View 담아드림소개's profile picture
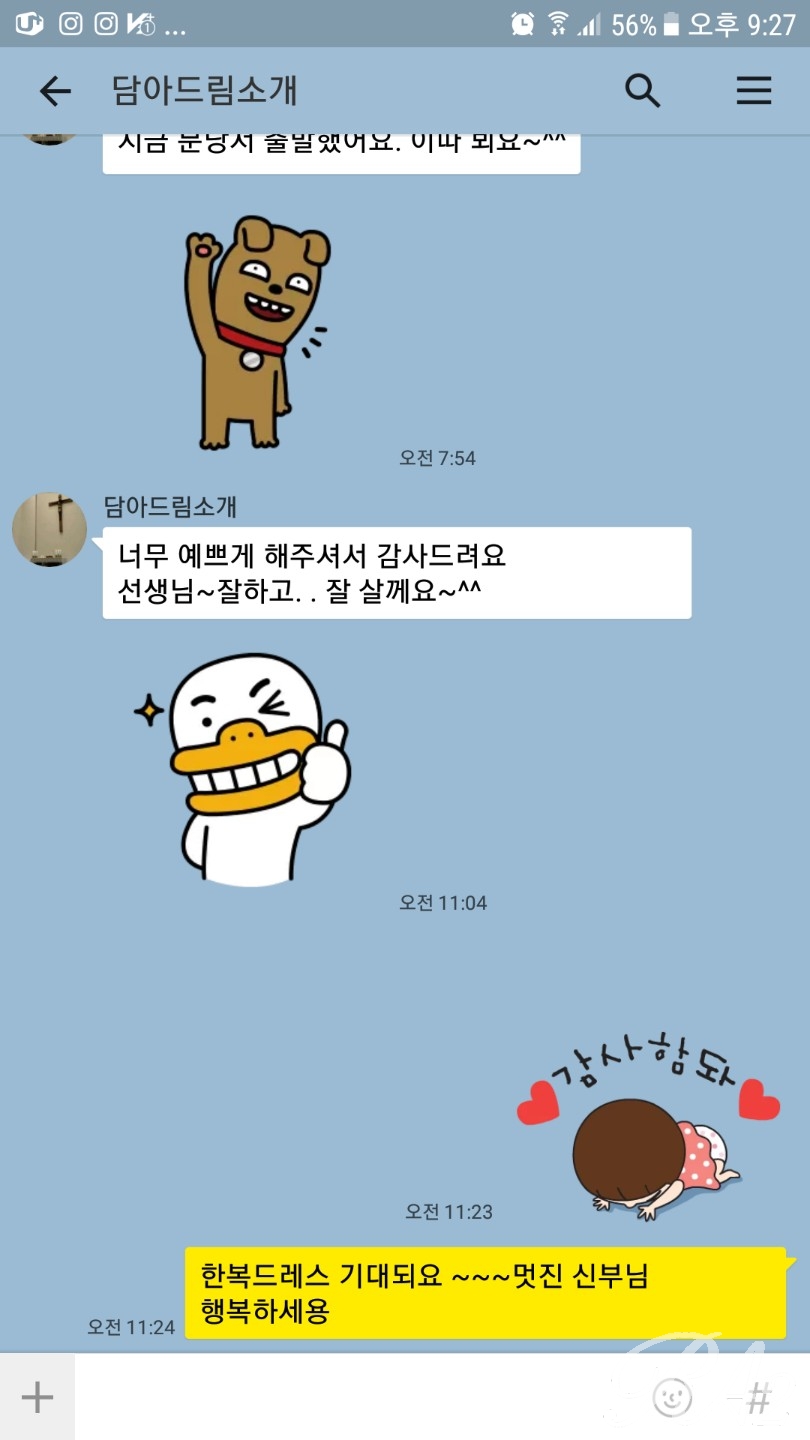Screen dimensions: 810x1440 click(x=49, y=529)
